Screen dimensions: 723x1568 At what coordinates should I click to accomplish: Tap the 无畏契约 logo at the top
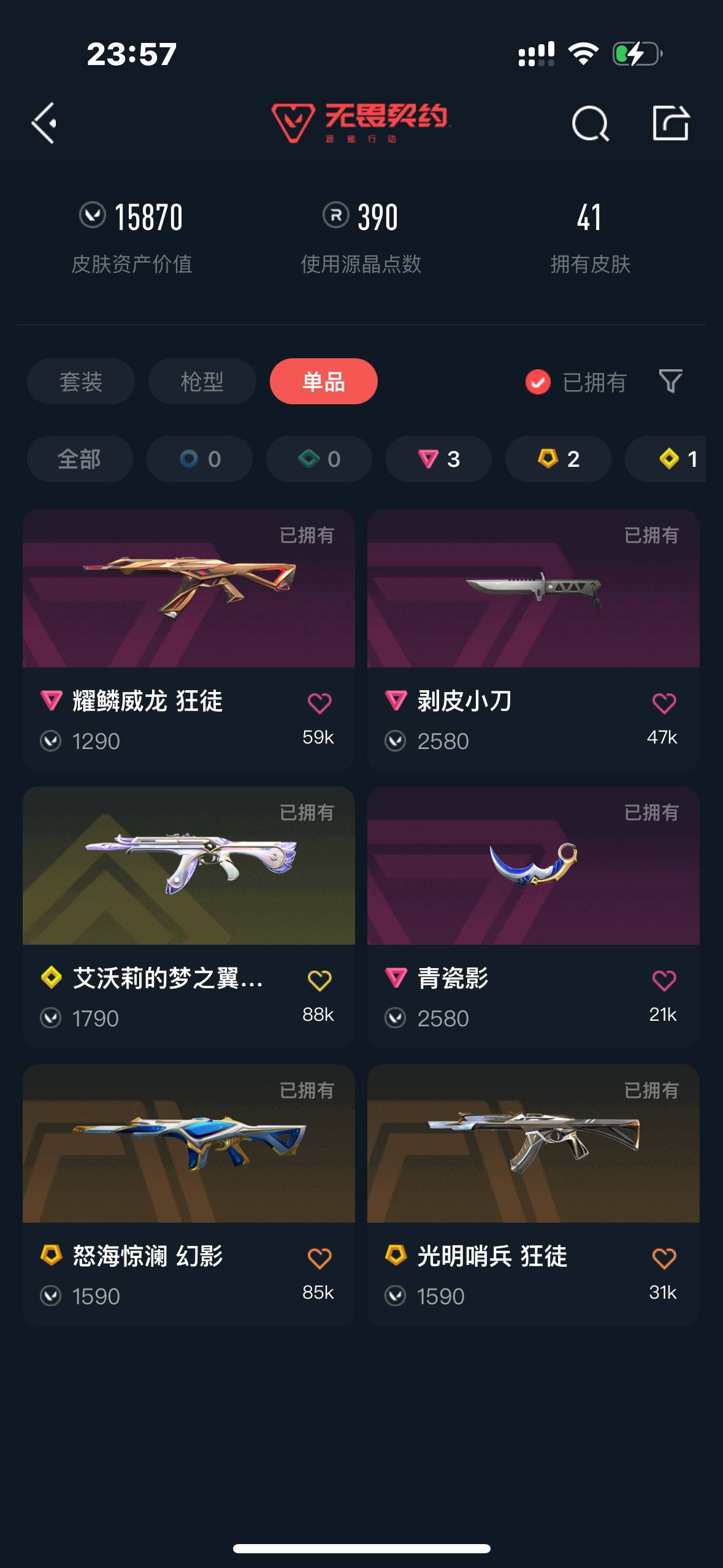click(361, 123)
